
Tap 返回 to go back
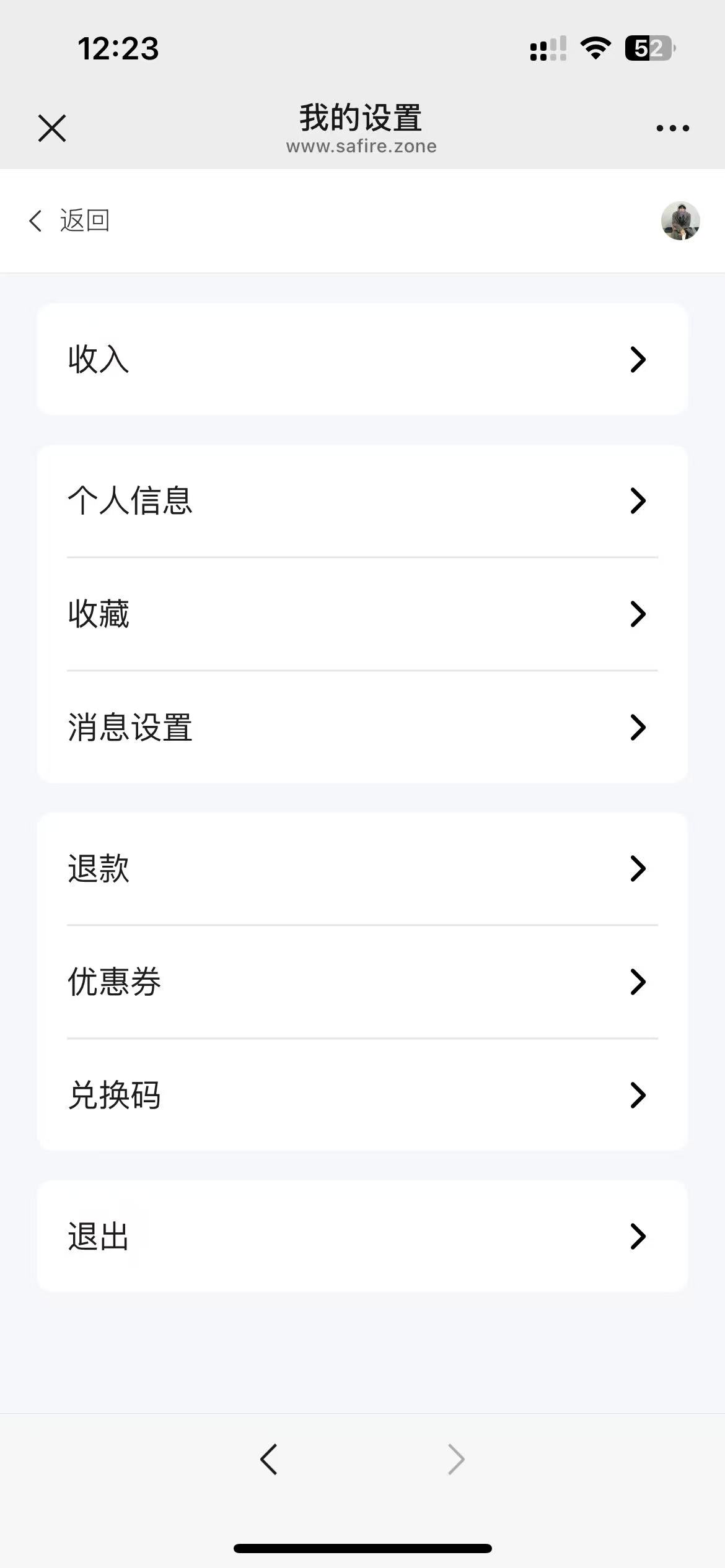coord(85,220)
